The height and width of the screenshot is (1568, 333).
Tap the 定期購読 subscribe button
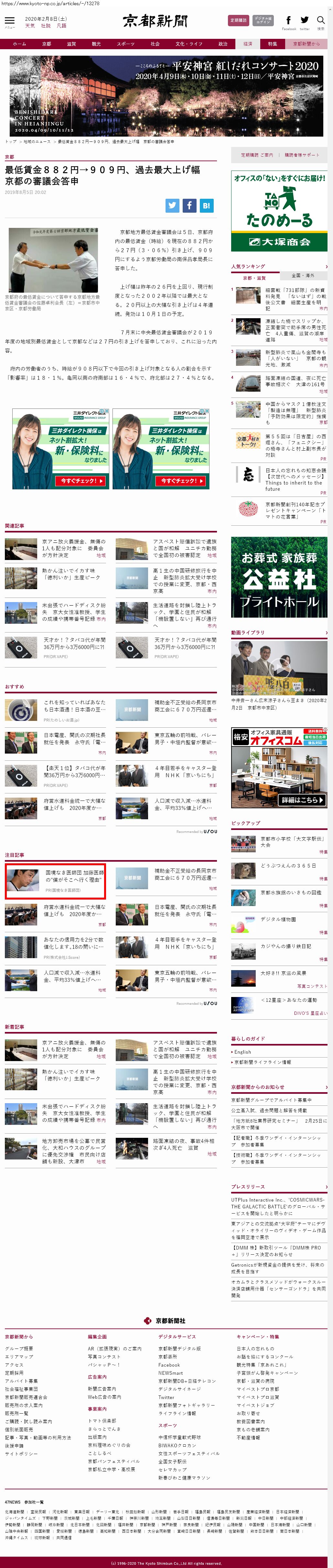tap(238, 21)
